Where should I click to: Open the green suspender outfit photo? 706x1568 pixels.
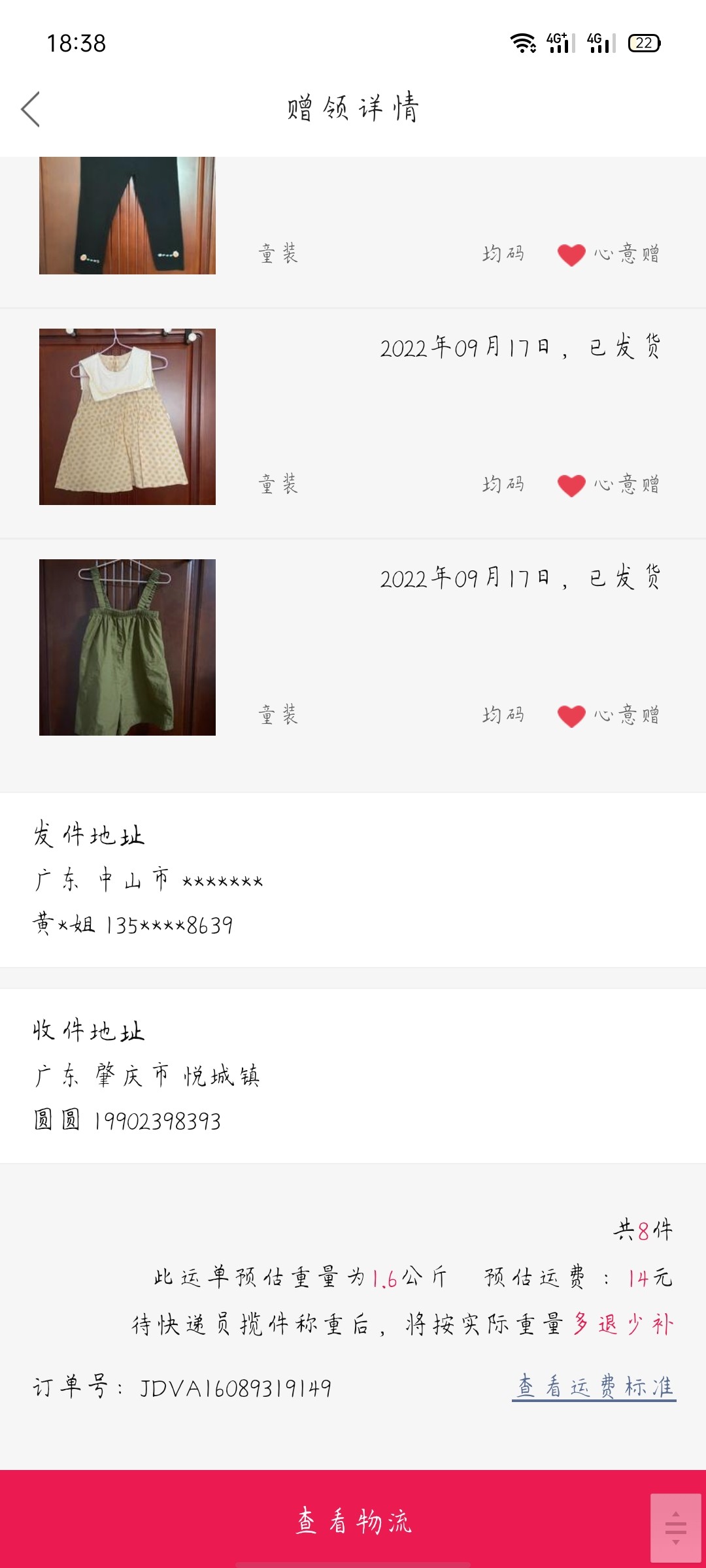coord(127,647)
